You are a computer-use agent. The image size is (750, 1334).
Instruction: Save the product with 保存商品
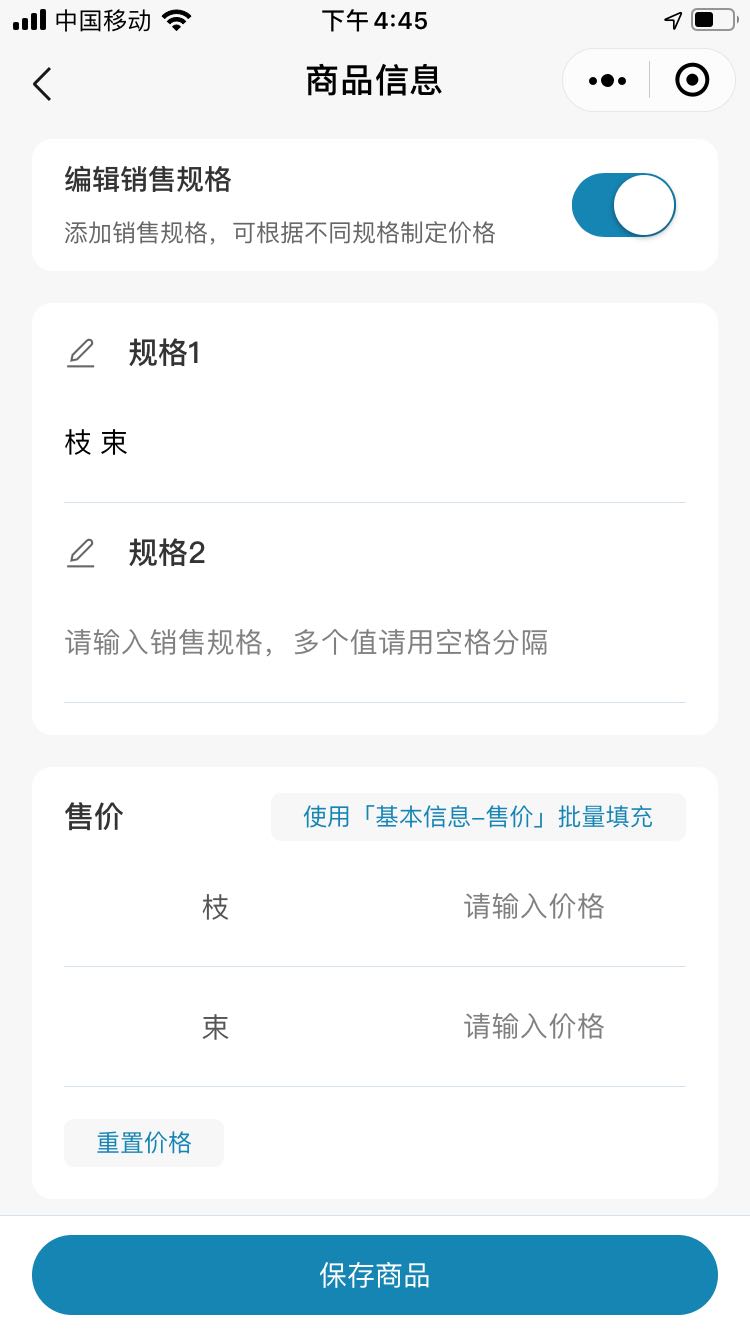[x=375, y=1275]
